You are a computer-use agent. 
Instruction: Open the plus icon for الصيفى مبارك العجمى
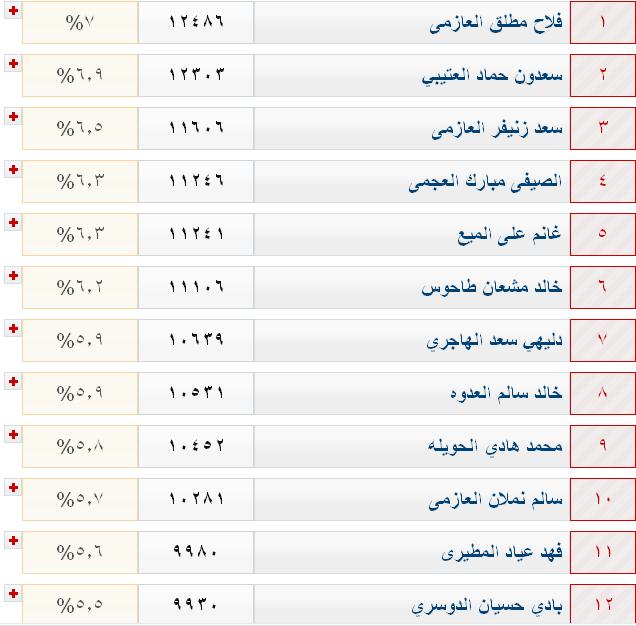[13, 170]
